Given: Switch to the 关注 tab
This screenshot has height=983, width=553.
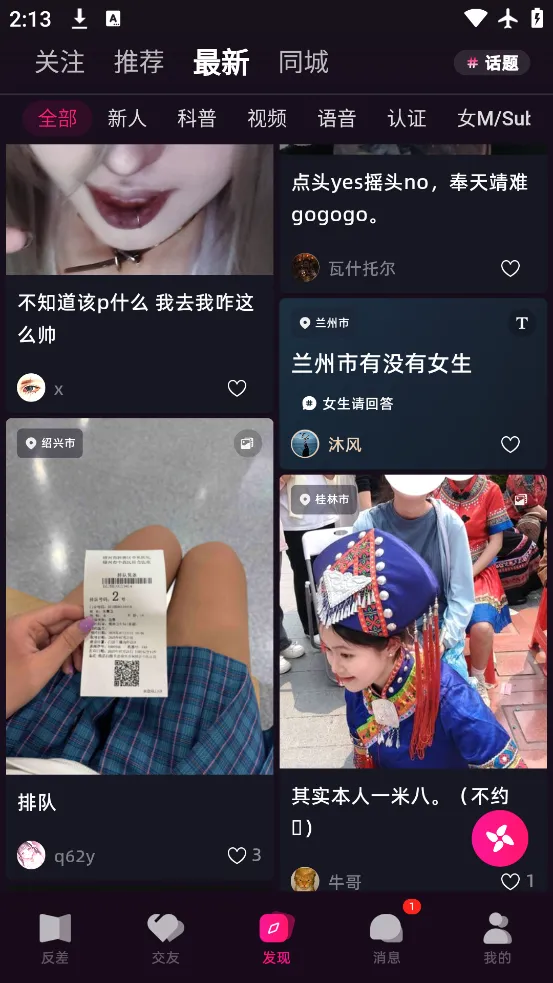Looking at the screenshot, I should [x=60, y=62].
